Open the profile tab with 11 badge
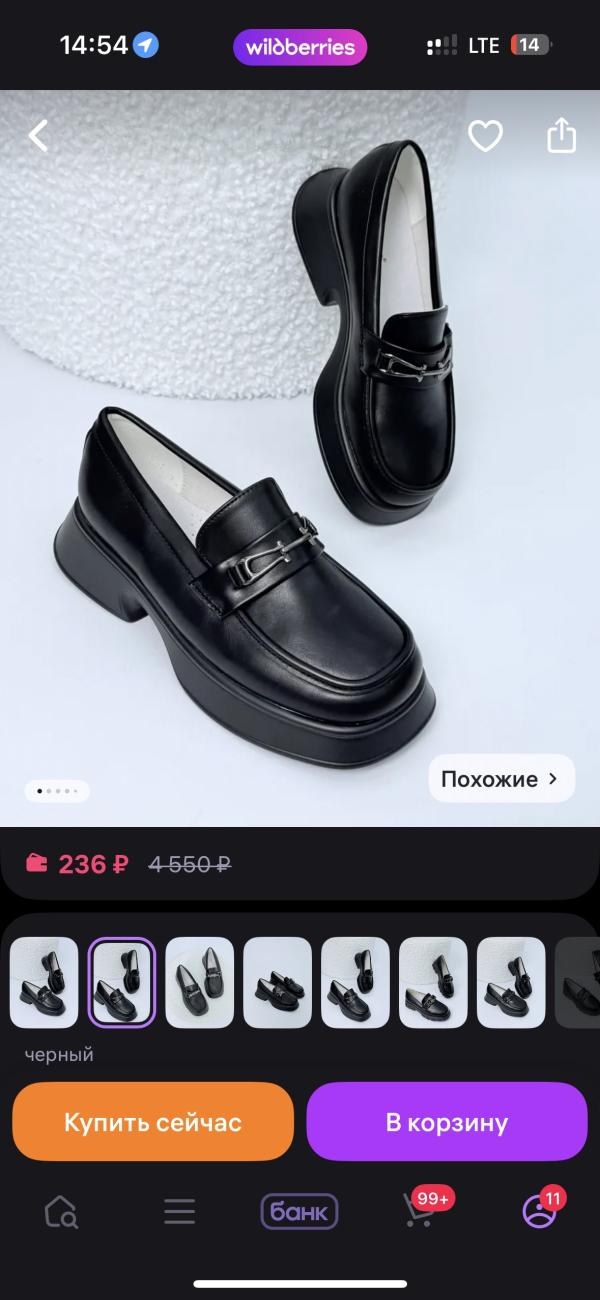 pos(539,1212)
